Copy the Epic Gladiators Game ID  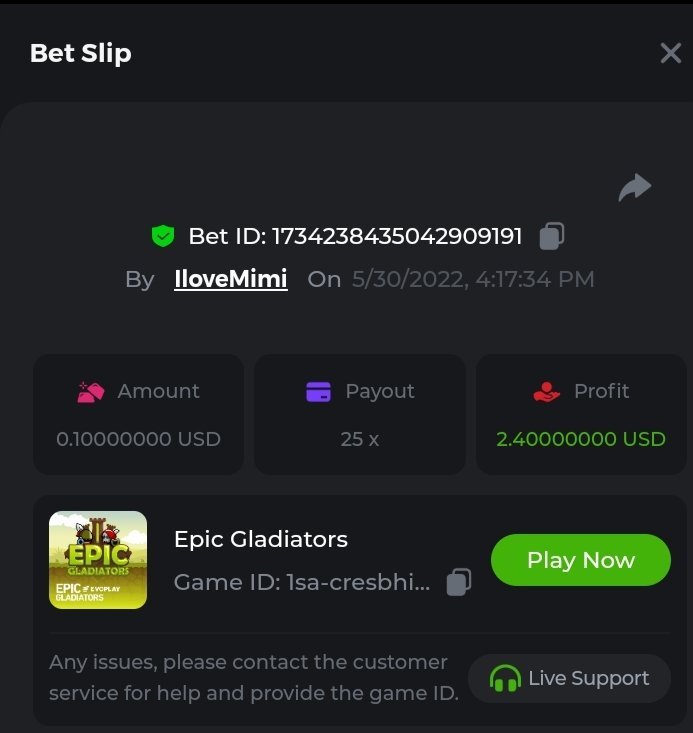point(458,582)
